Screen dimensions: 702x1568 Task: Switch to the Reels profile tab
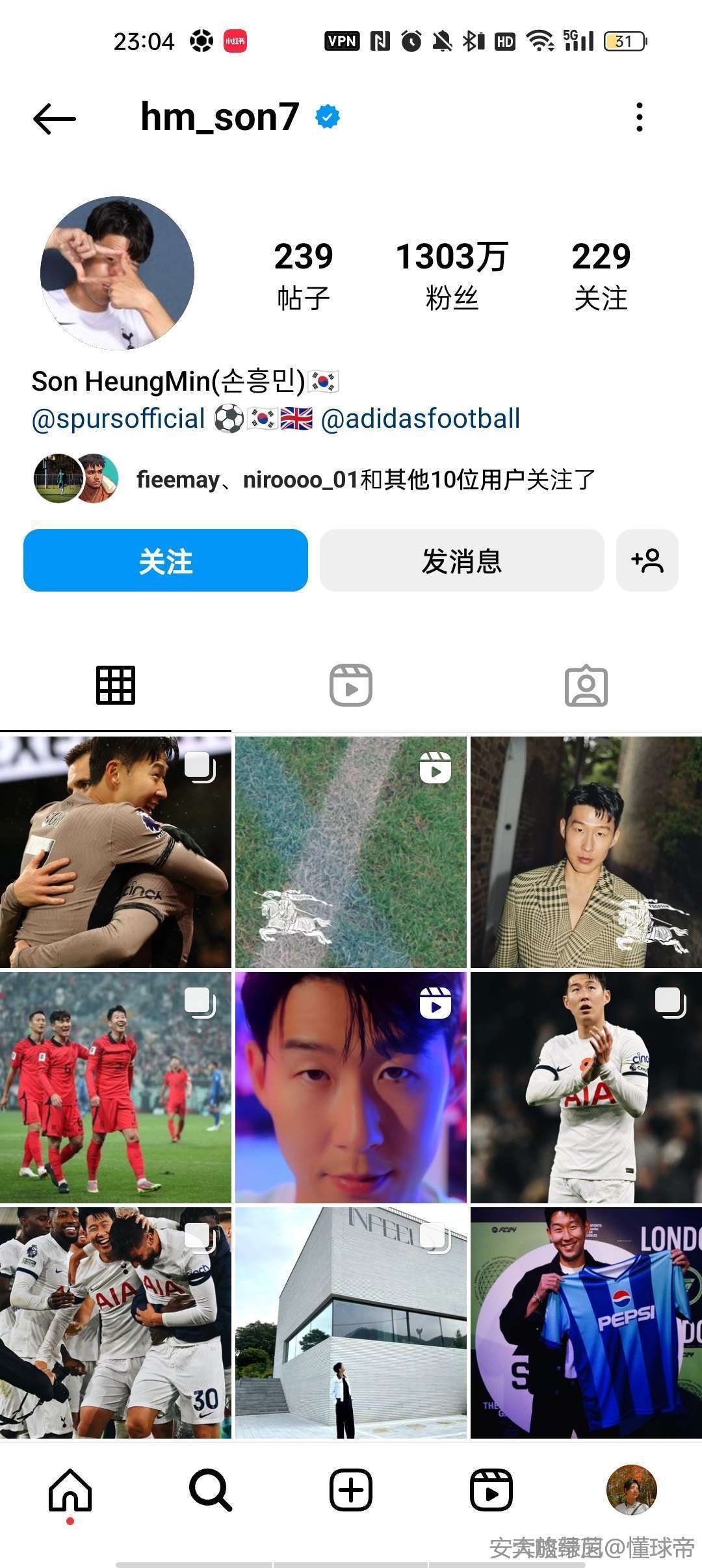(x=351, y=685)
